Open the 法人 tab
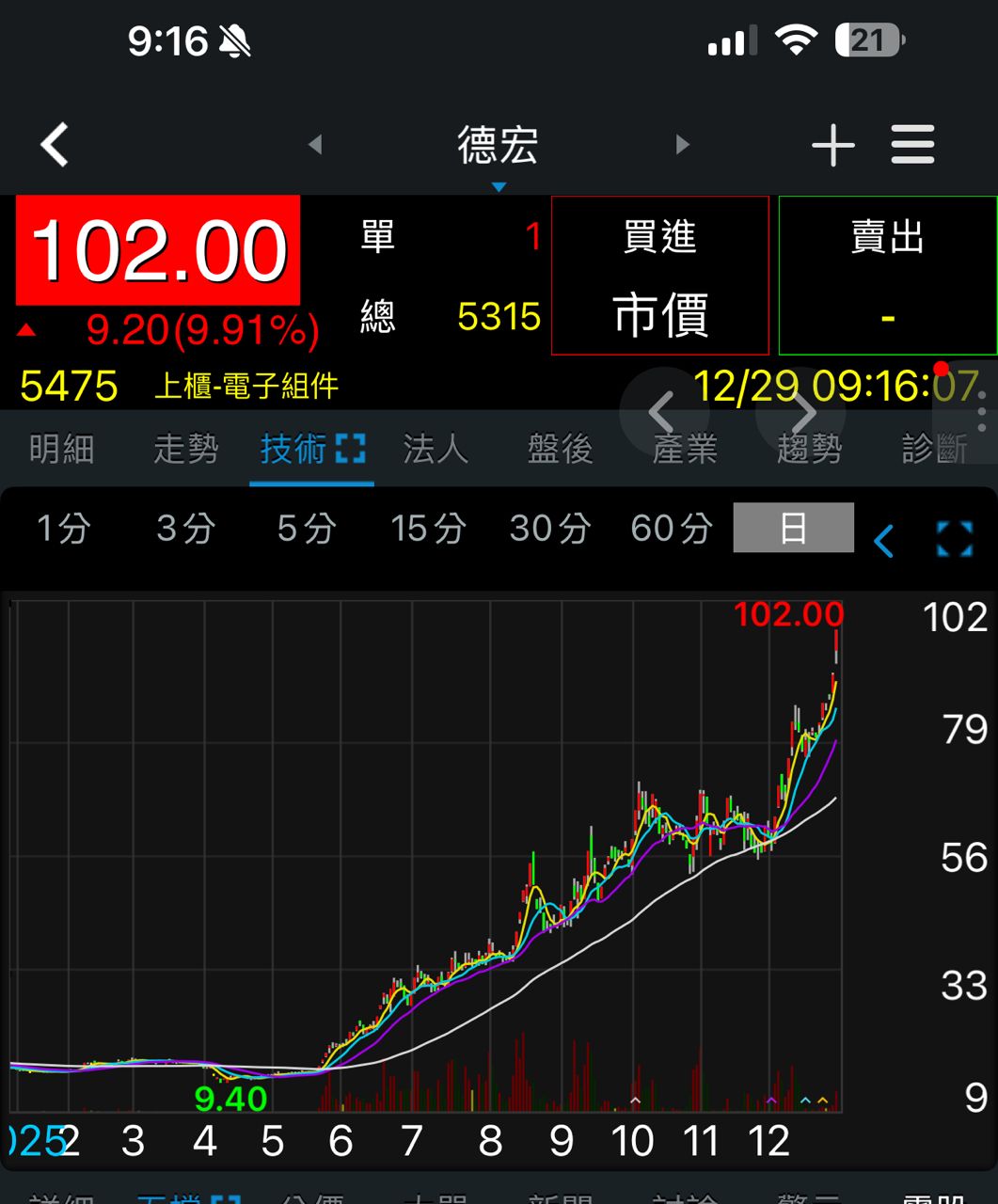 (x=435, y=450)
